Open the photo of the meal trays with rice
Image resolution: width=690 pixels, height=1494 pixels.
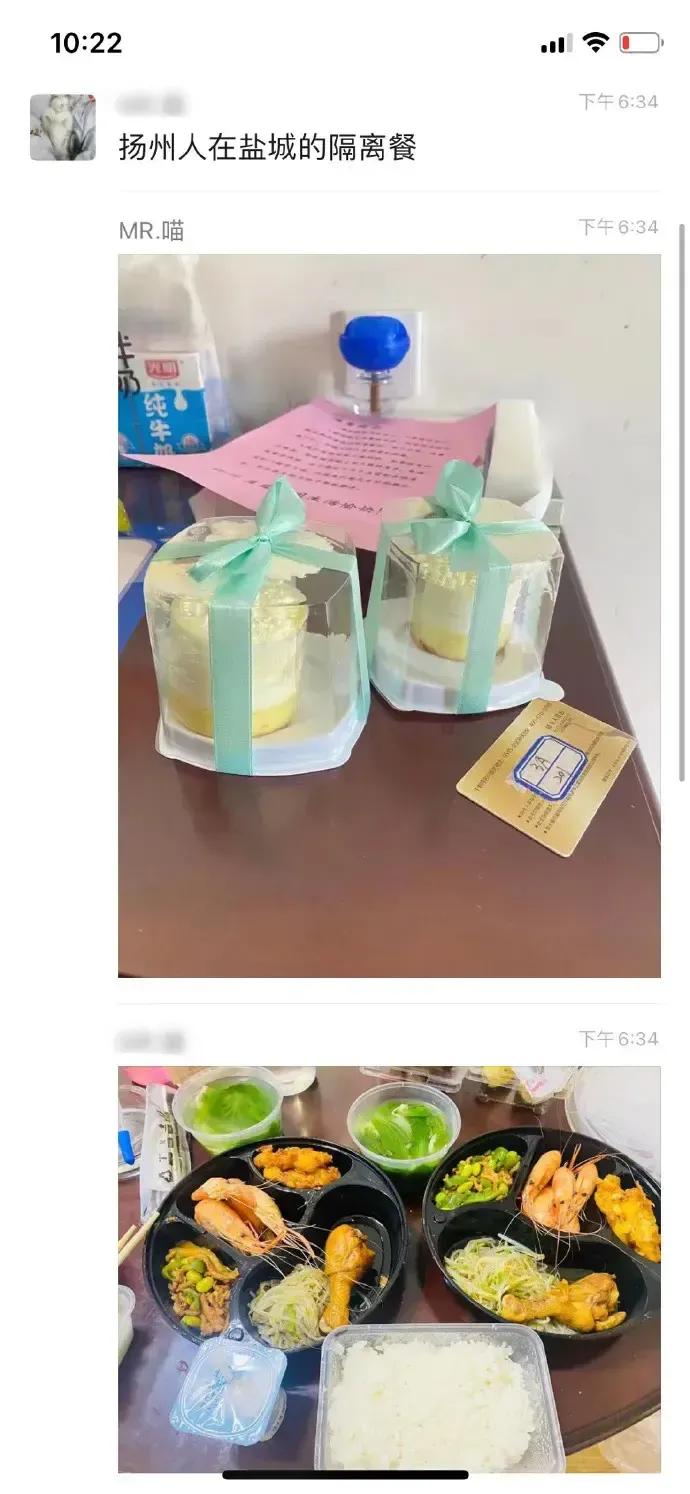tap(389, 1268)
